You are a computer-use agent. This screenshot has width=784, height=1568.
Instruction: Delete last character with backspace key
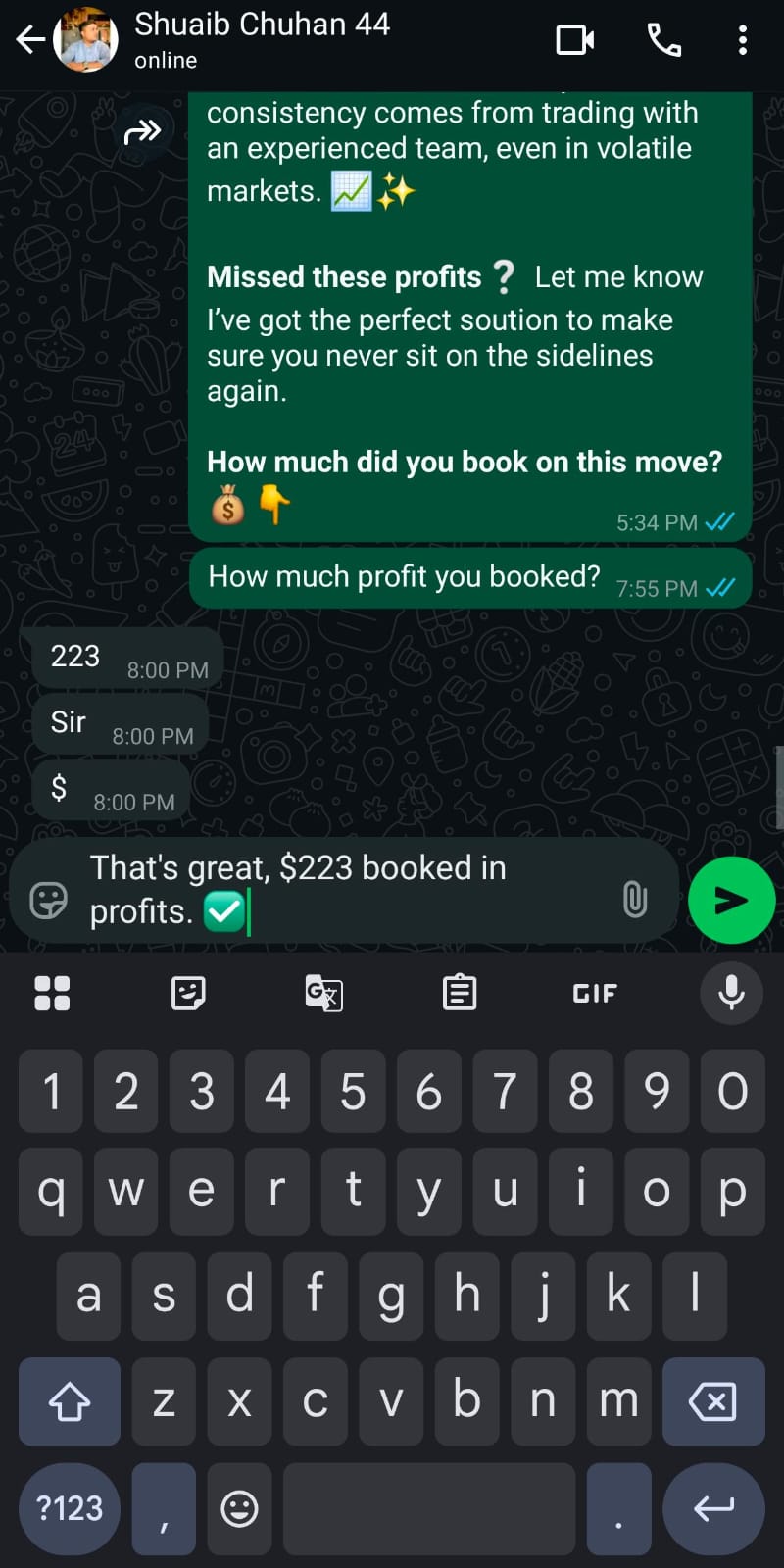[x=713, y=1401]
